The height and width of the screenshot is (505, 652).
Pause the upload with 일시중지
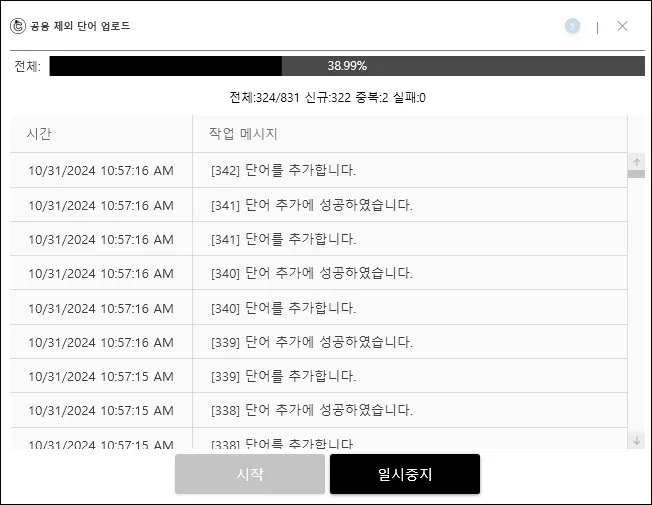tap(405, 474)
